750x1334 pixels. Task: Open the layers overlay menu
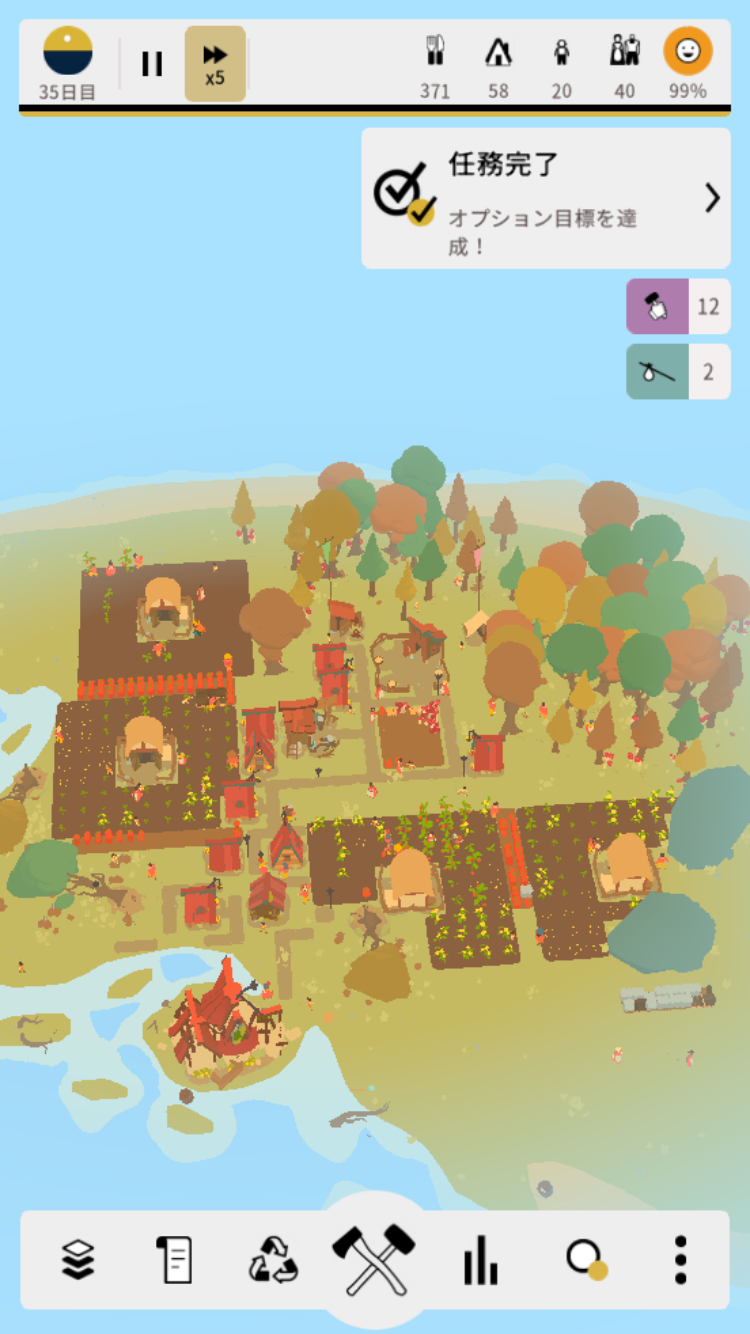coord(77,1259)
